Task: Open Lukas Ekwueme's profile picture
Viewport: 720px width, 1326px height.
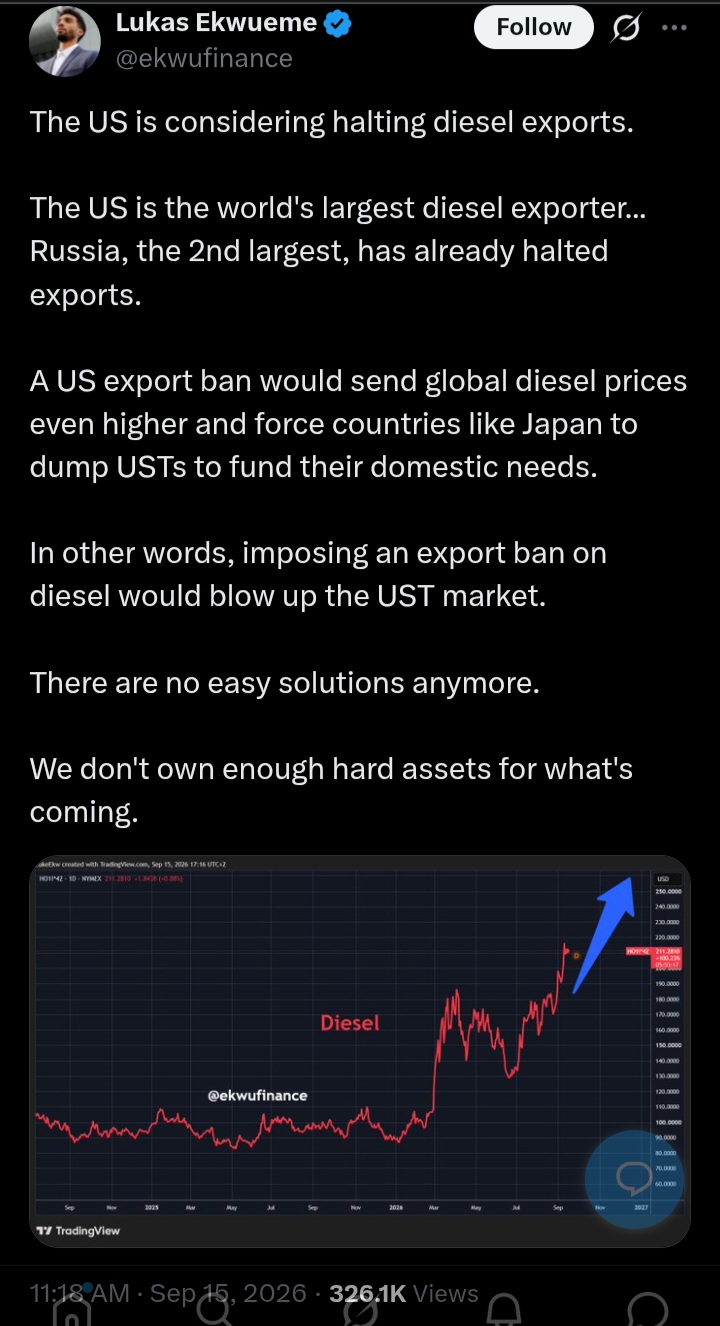Action: click(x=65, y=42)
